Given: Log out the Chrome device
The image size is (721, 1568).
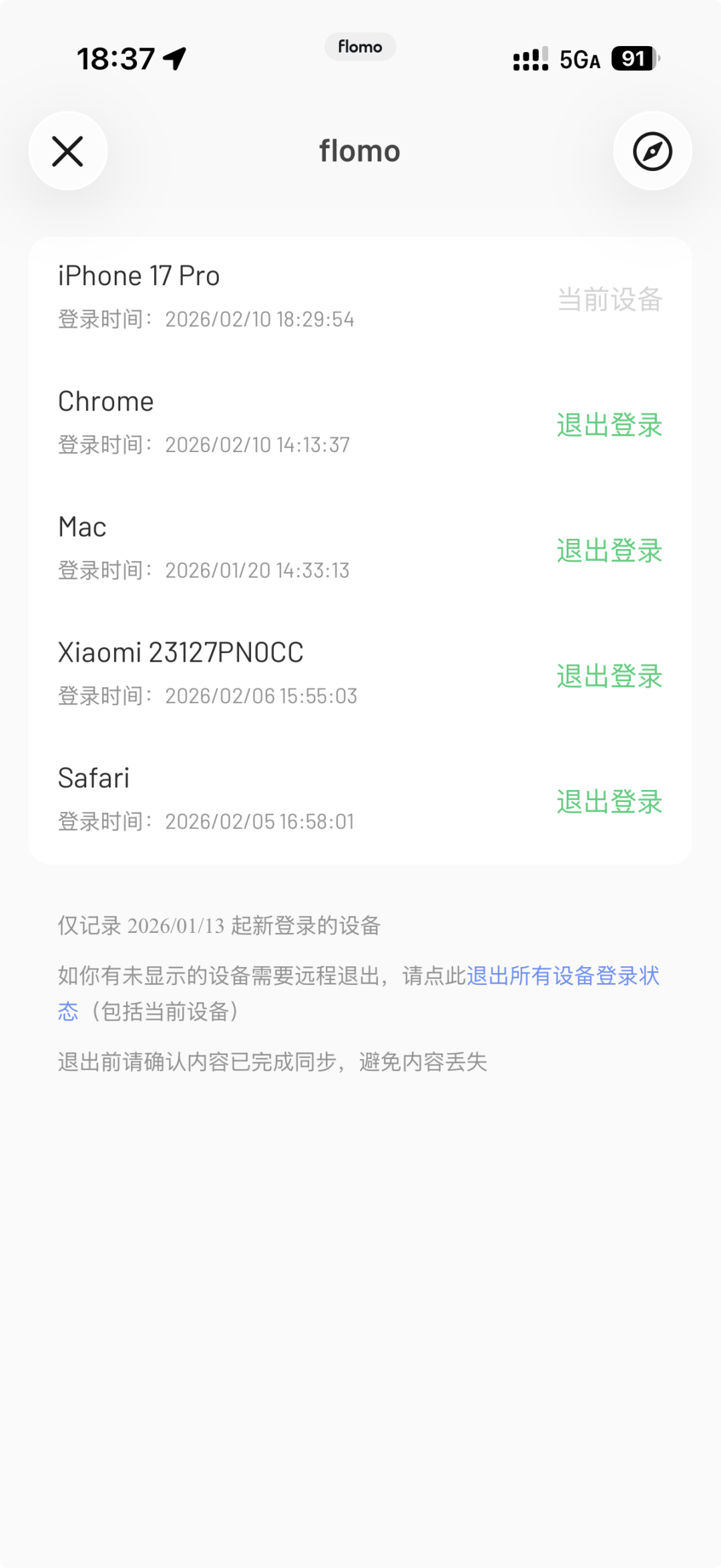Looking at the screenshot, I should [609, 425].
